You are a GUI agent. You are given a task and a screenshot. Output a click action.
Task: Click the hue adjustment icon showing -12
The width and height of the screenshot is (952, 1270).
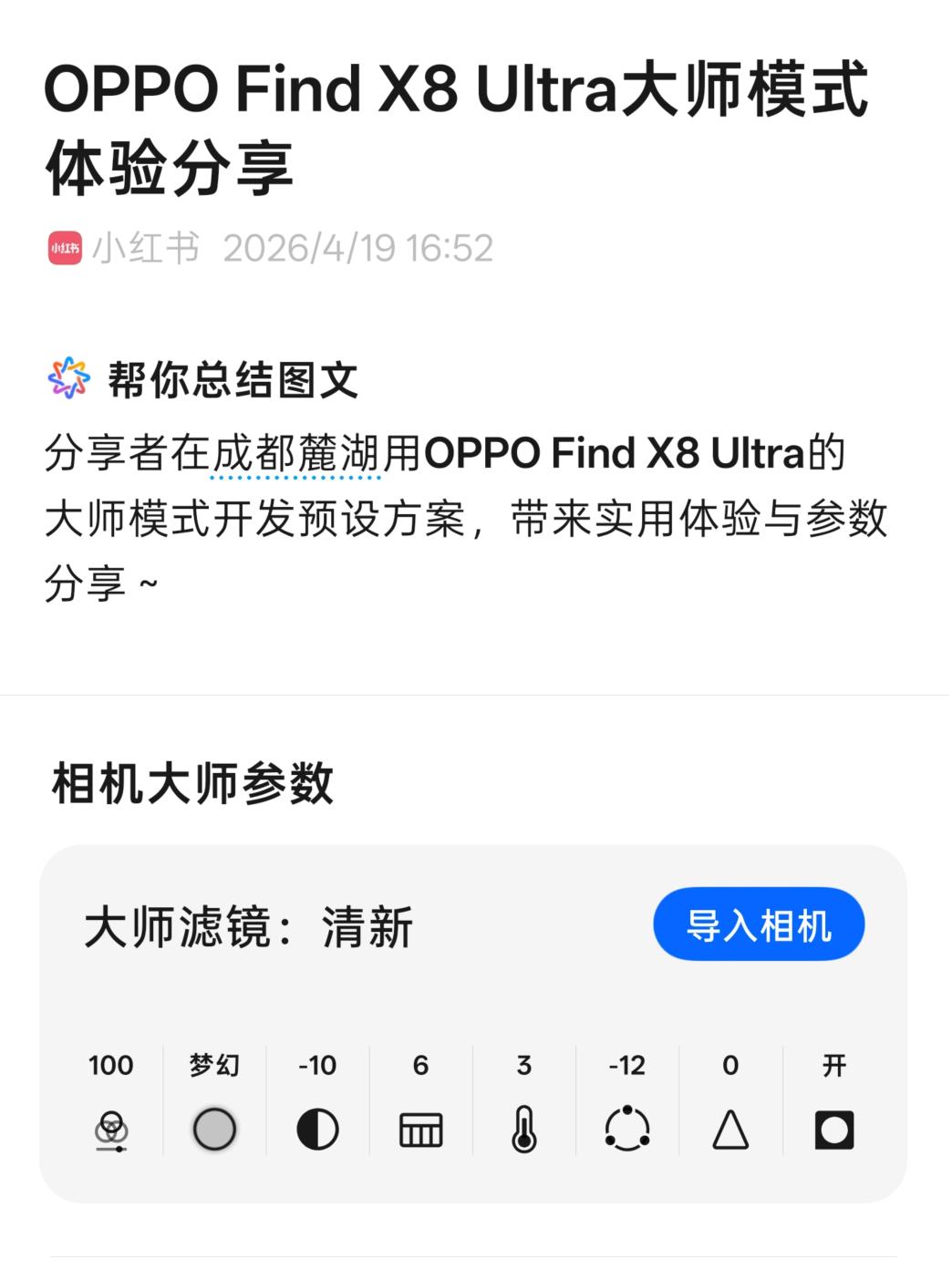[x=627, y=1130]
